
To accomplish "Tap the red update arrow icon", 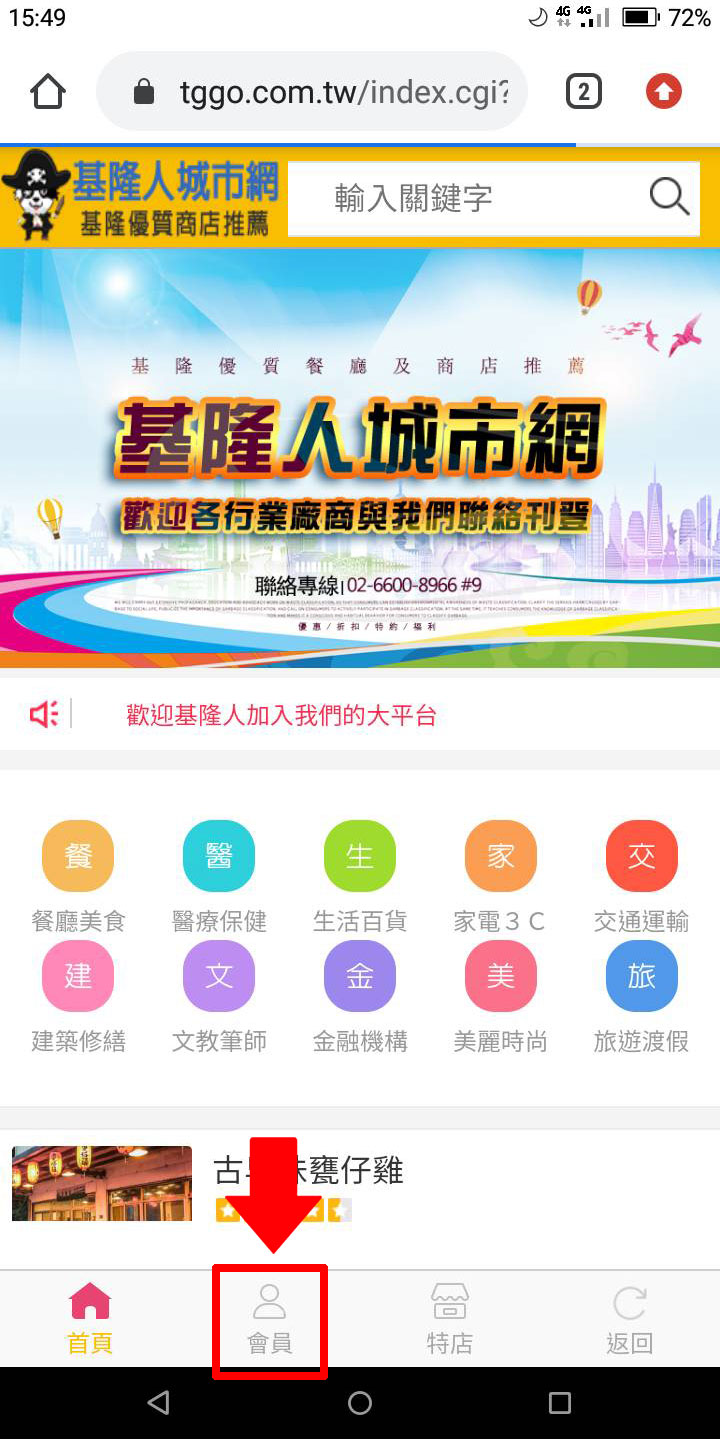I will click(x=663, y=93).
